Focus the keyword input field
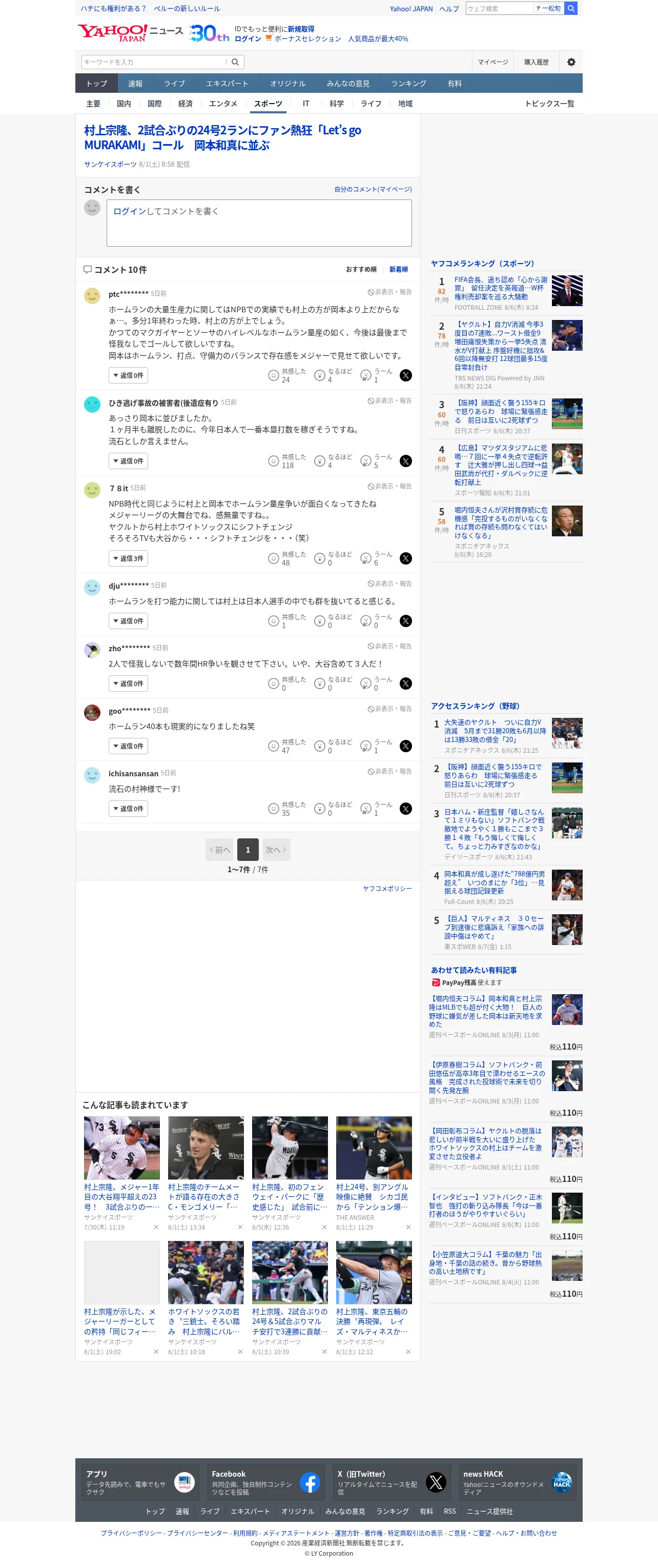The image size is (658, 1568). (154, 62)
